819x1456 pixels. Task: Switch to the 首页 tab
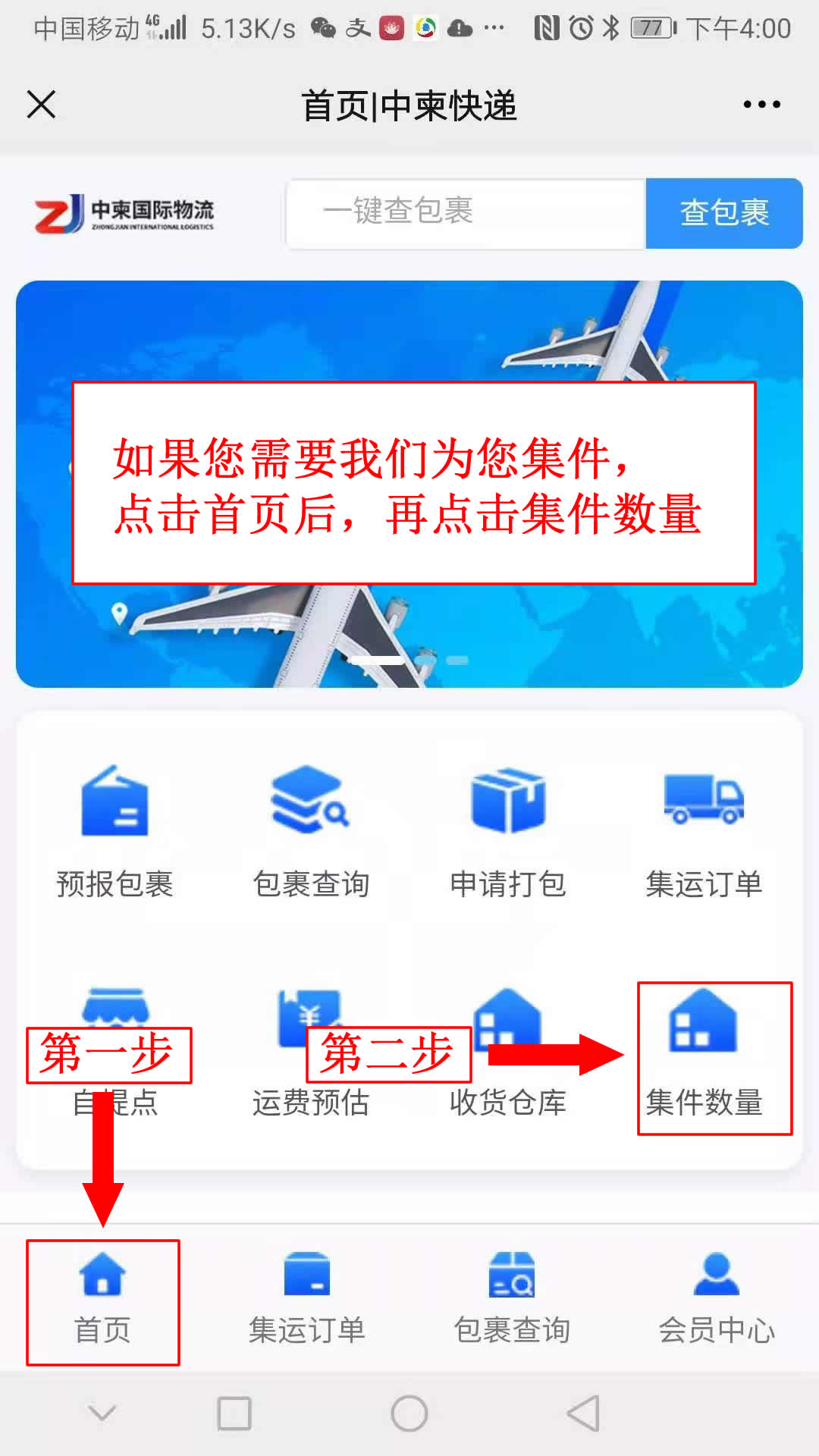102,1301
